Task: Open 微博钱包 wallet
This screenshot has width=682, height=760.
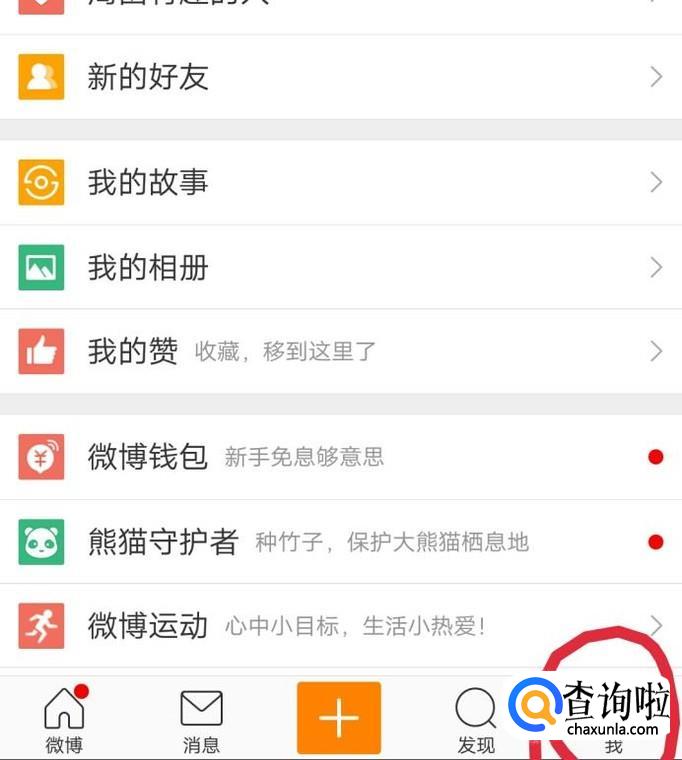Action: pyautogui.click(x=340, y=457)
